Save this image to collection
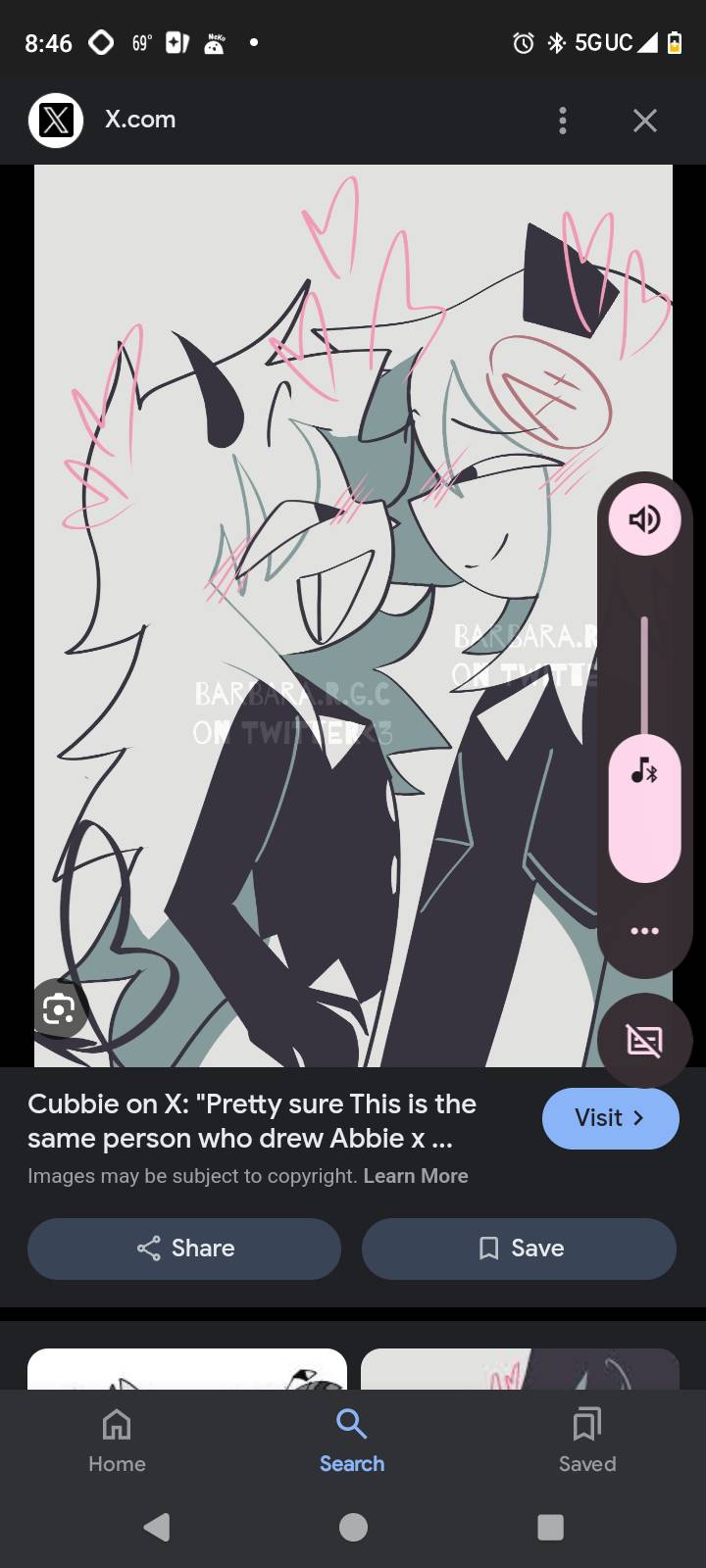The width and height of the screenshot is (706, 1568). tap(519, 1248)
